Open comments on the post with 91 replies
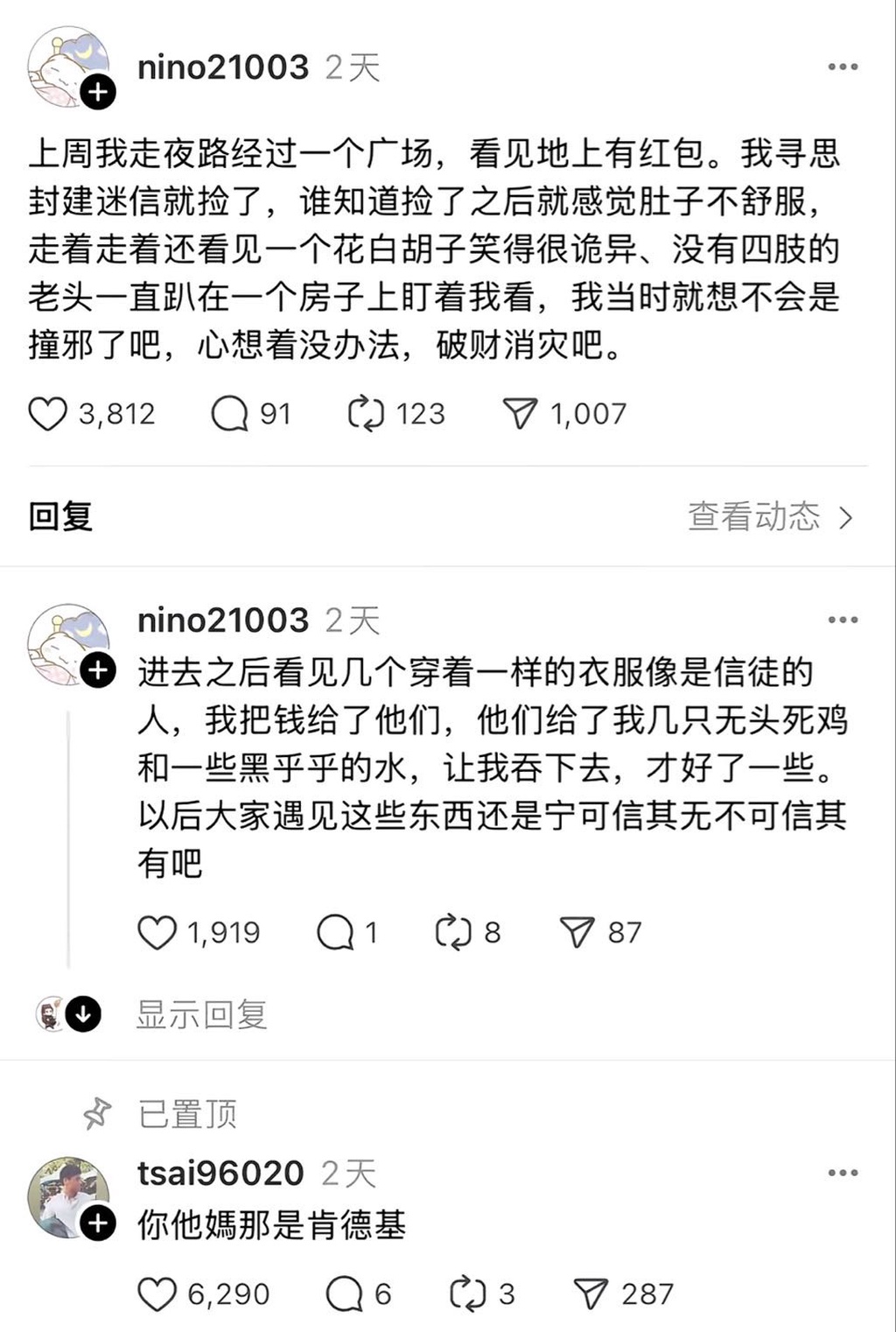The height and width of the screenshot is (1332, 896). click(230, 414)
